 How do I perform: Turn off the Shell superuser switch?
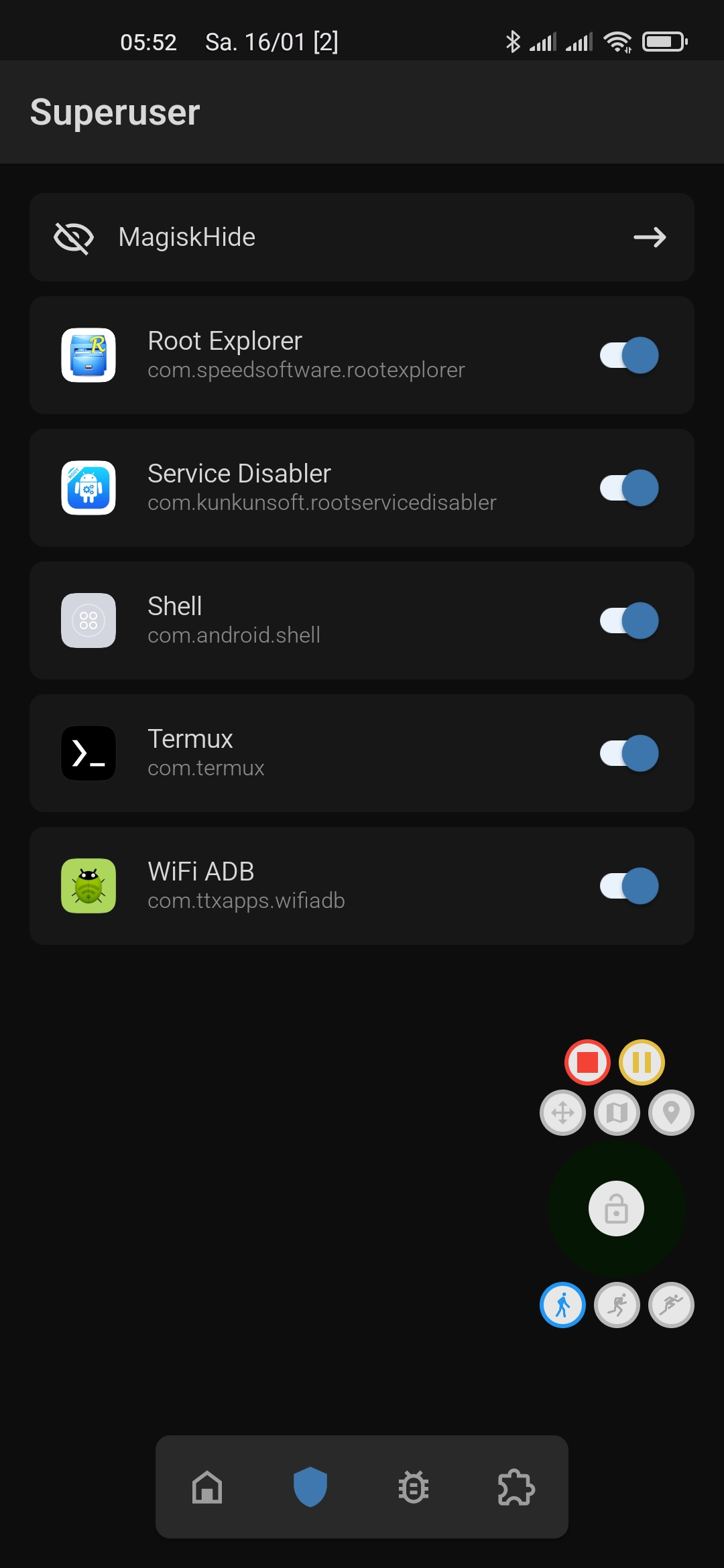pos(629,620)
